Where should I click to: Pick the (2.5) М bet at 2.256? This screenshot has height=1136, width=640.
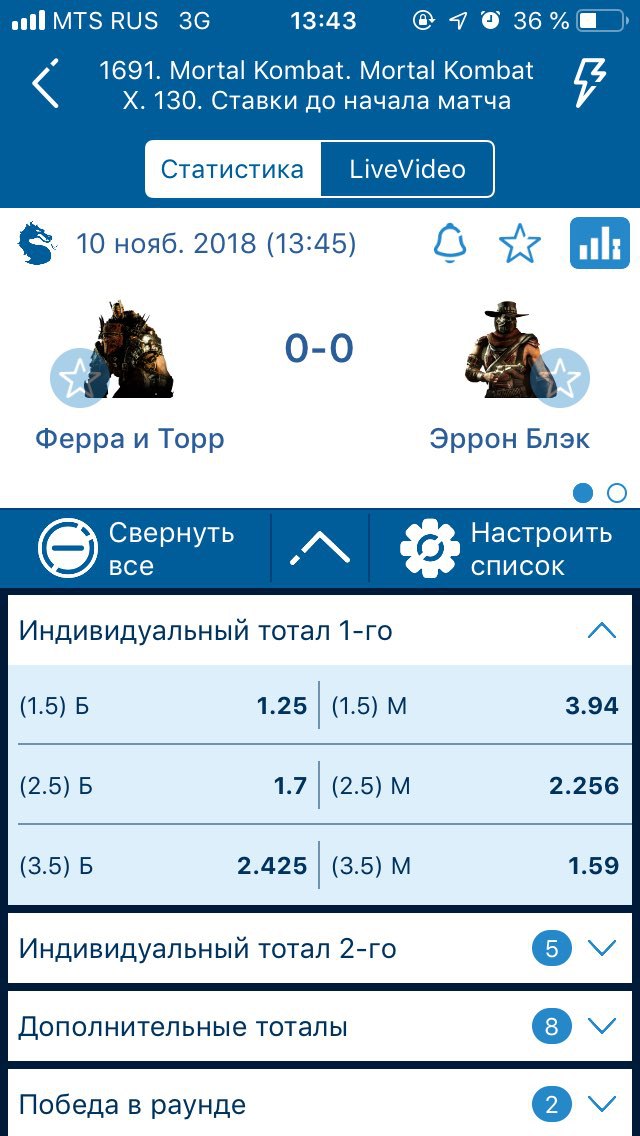point(475,785)
